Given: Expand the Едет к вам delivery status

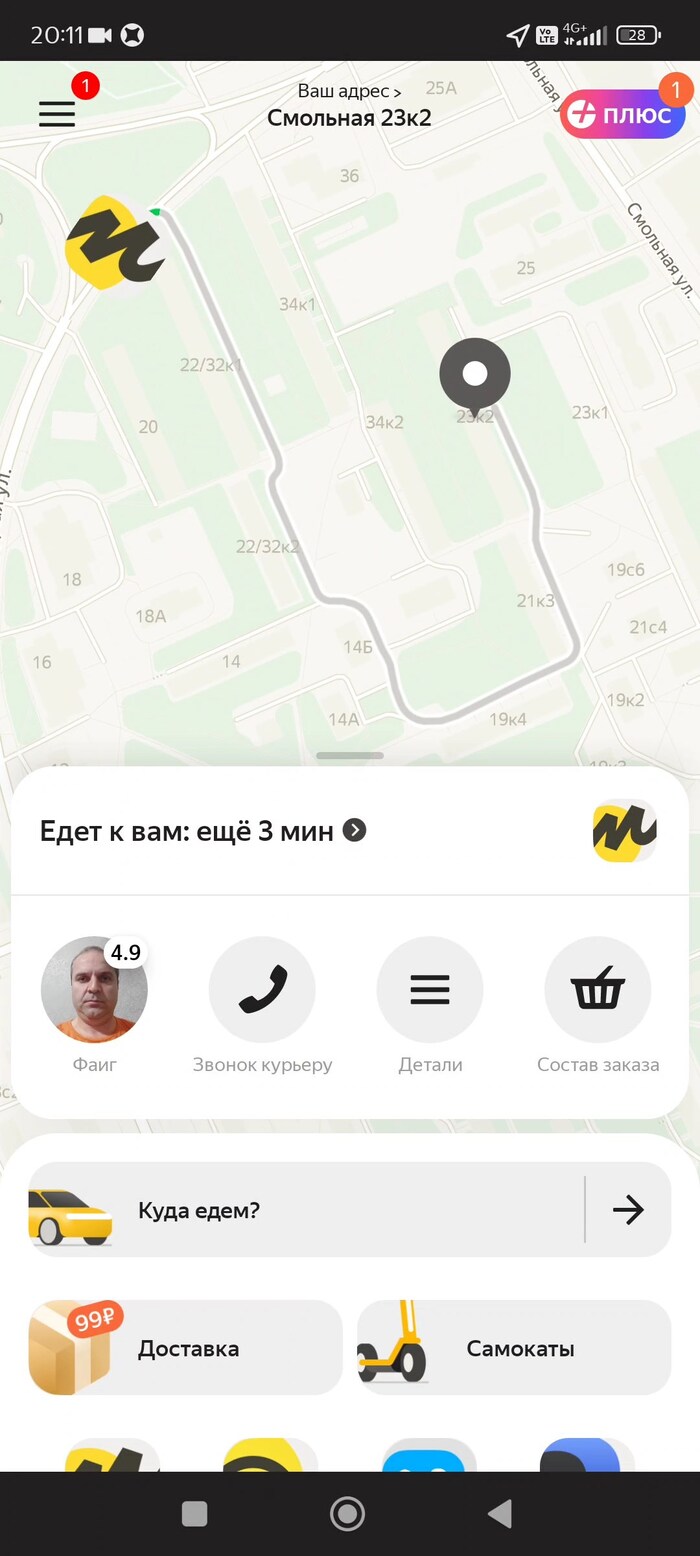Looking at the screenshot, I should point(355,831).
